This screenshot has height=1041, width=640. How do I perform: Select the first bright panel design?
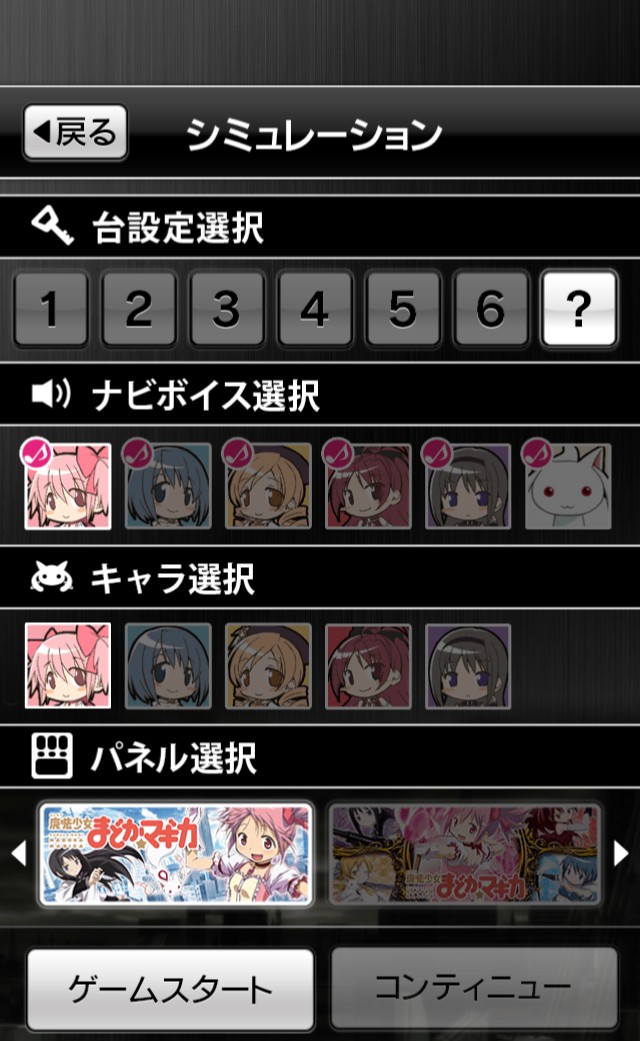(x=176, y=853)
